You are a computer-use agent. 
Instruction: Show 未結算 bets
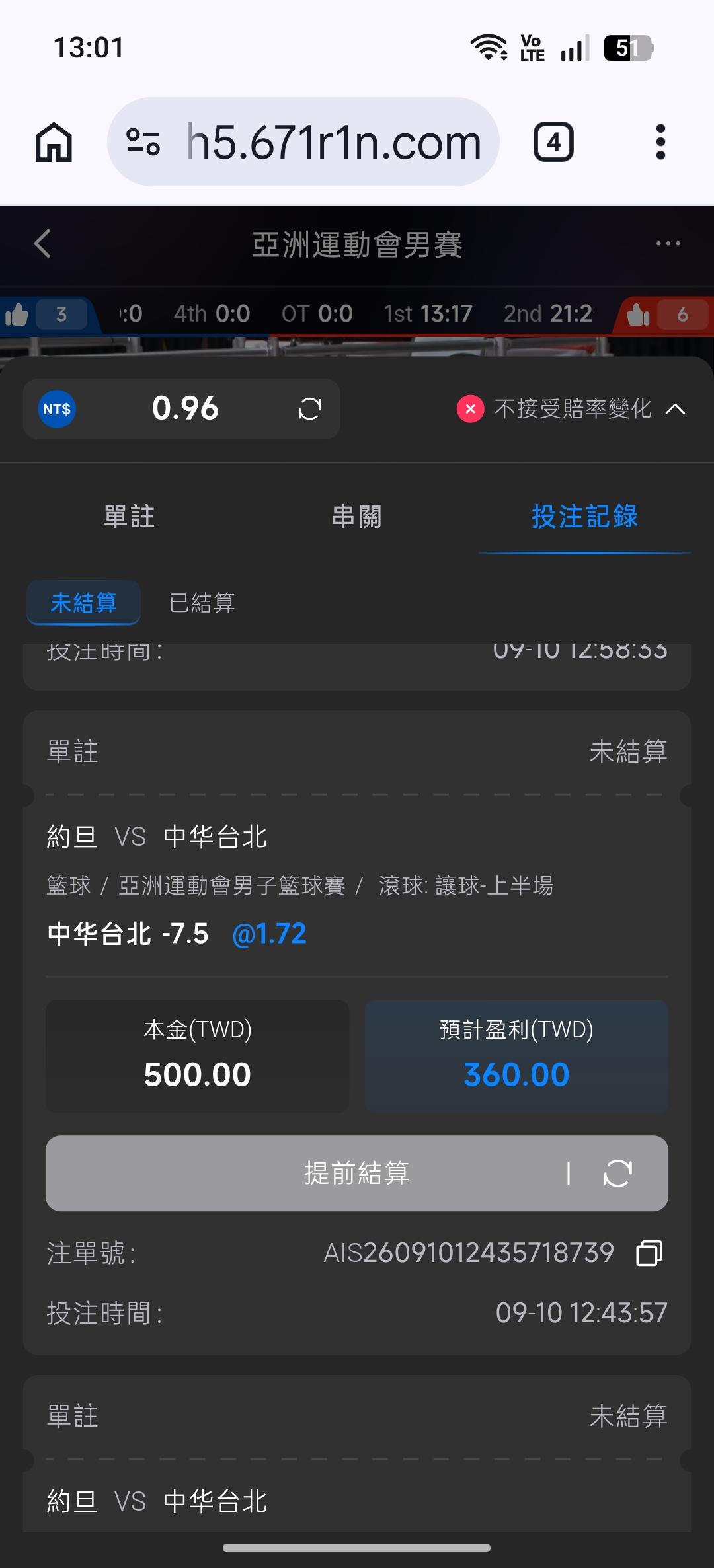click(83, 603)
